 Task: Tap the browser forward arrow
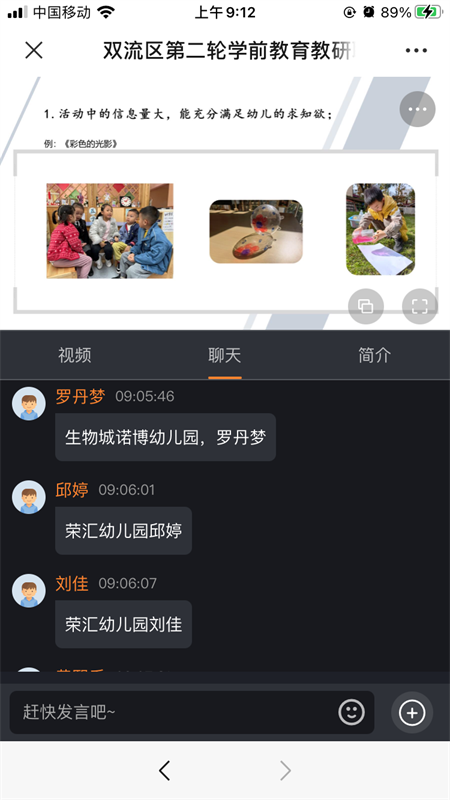(x=285, y=770)
